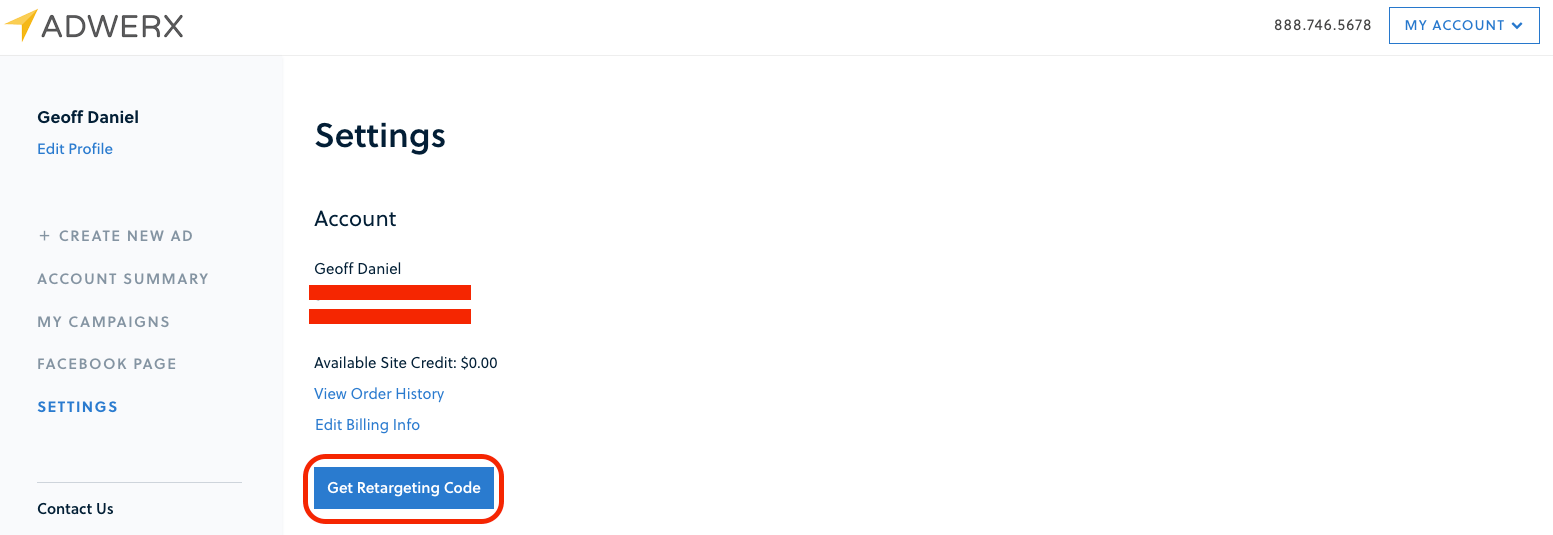Viewport: 1553px width, 535px height.
Task: Open Contact Us link
Action: coord(75,509)
